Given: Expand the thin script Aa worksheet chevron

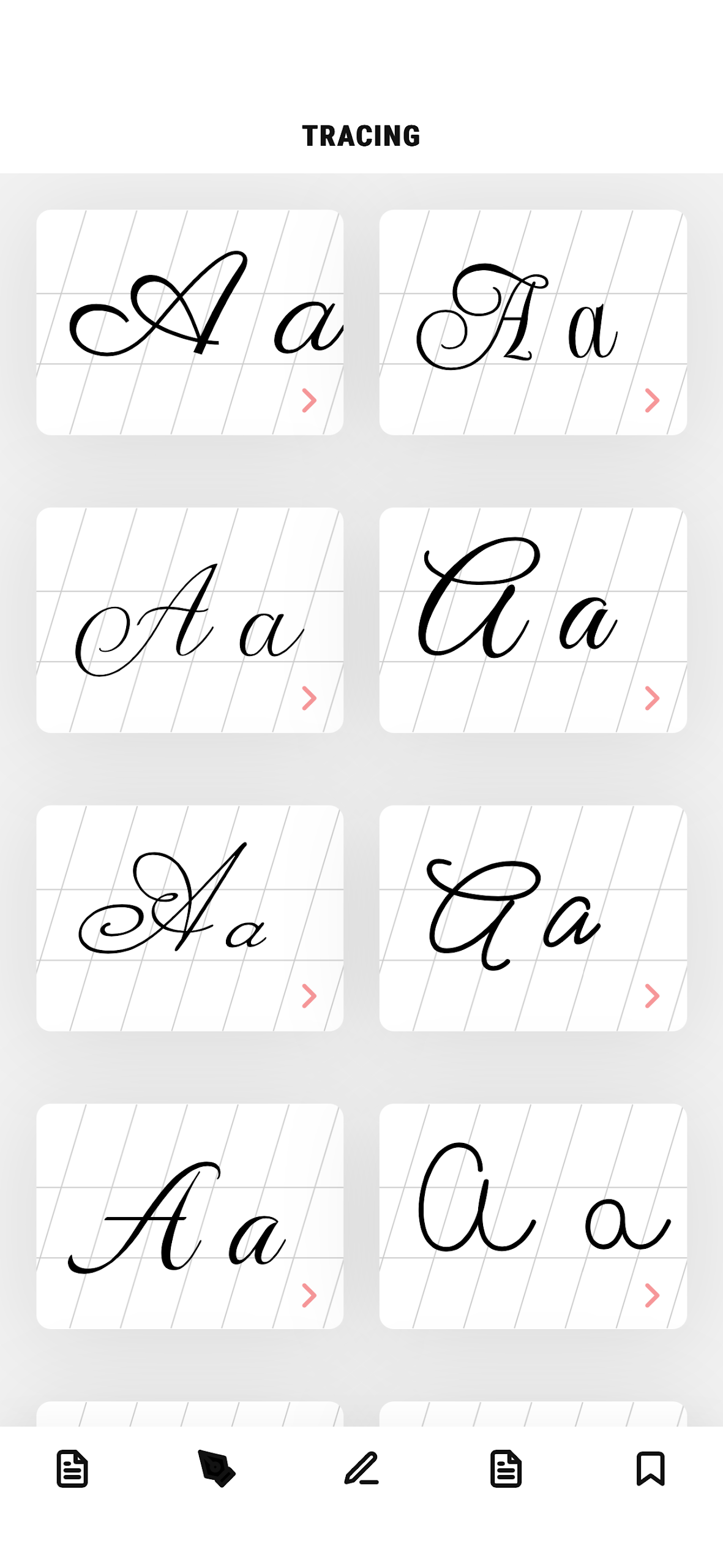Looking at the screenshot, I should pos(309,696).
